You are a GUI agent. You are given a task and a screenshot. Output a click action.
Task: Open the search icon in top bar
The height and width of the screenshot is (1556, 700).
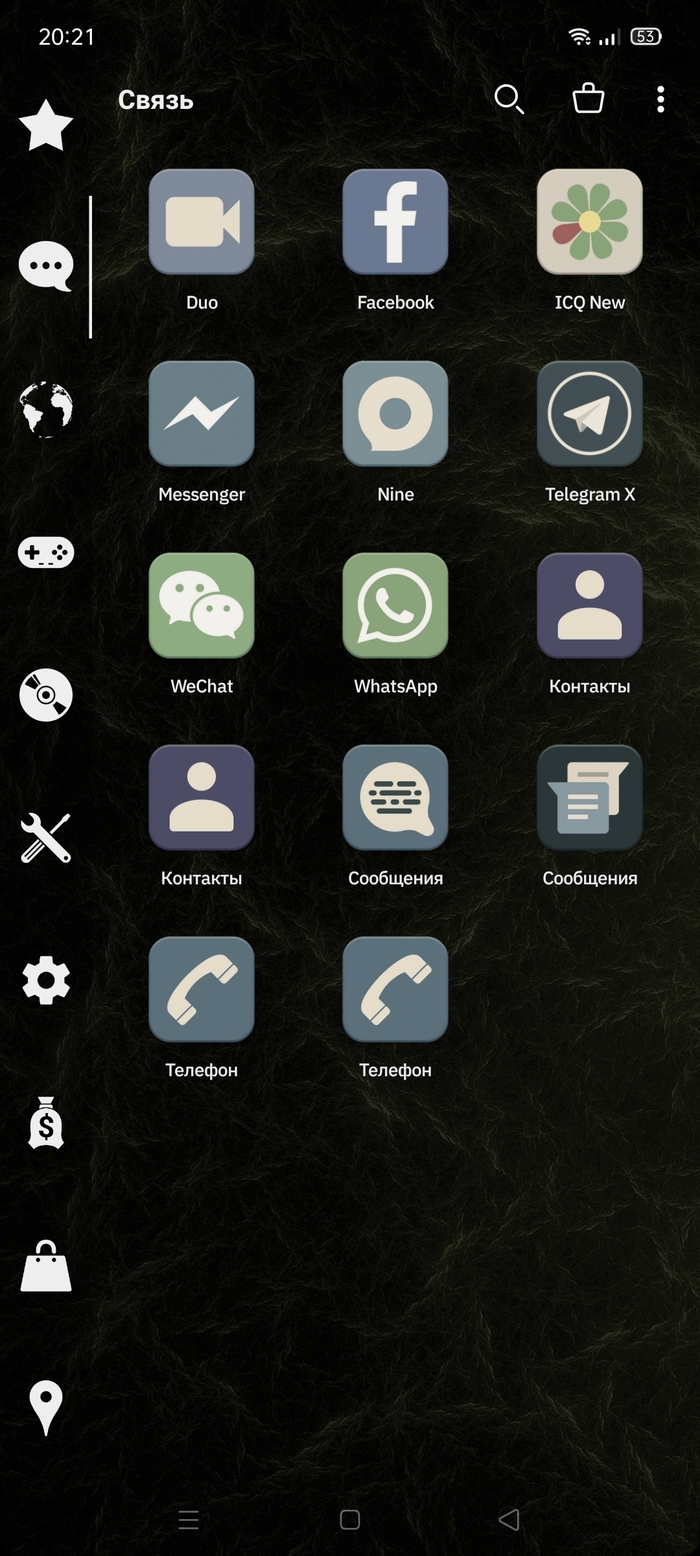(508, 99)
